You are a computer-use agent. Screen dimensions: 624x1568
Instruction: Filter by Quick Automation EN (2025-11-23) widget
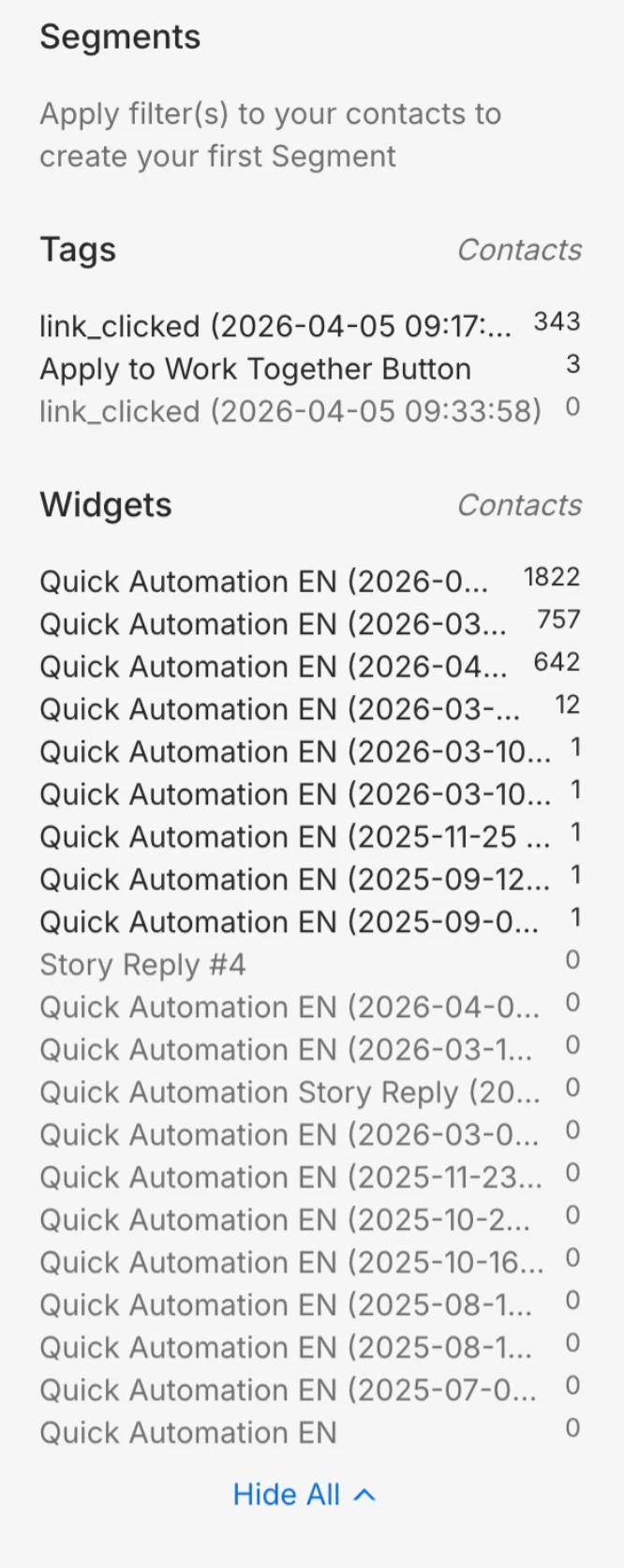[290, 1177]
